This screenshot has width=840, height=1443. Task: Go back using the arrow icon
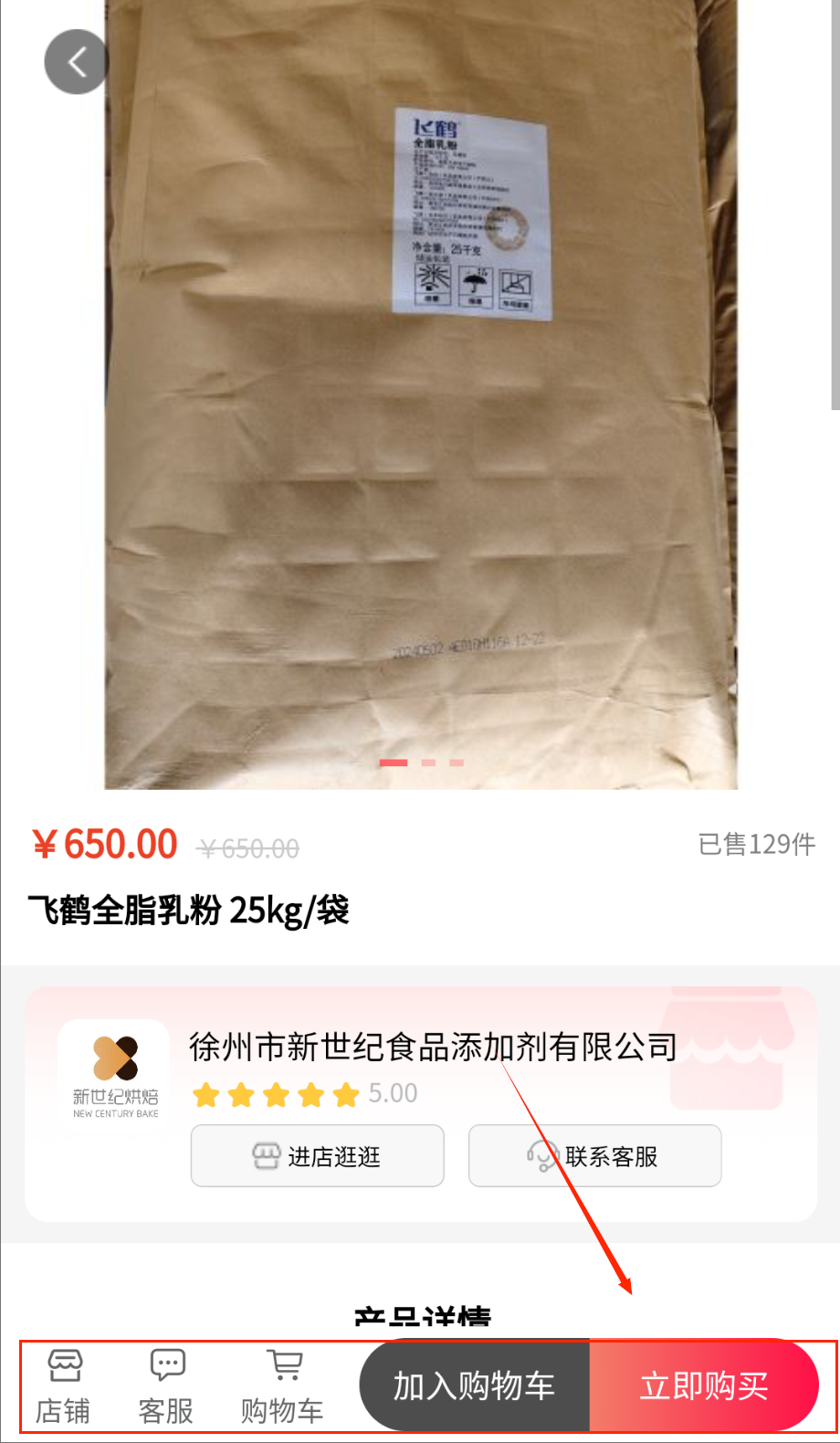tap(77, 62)
